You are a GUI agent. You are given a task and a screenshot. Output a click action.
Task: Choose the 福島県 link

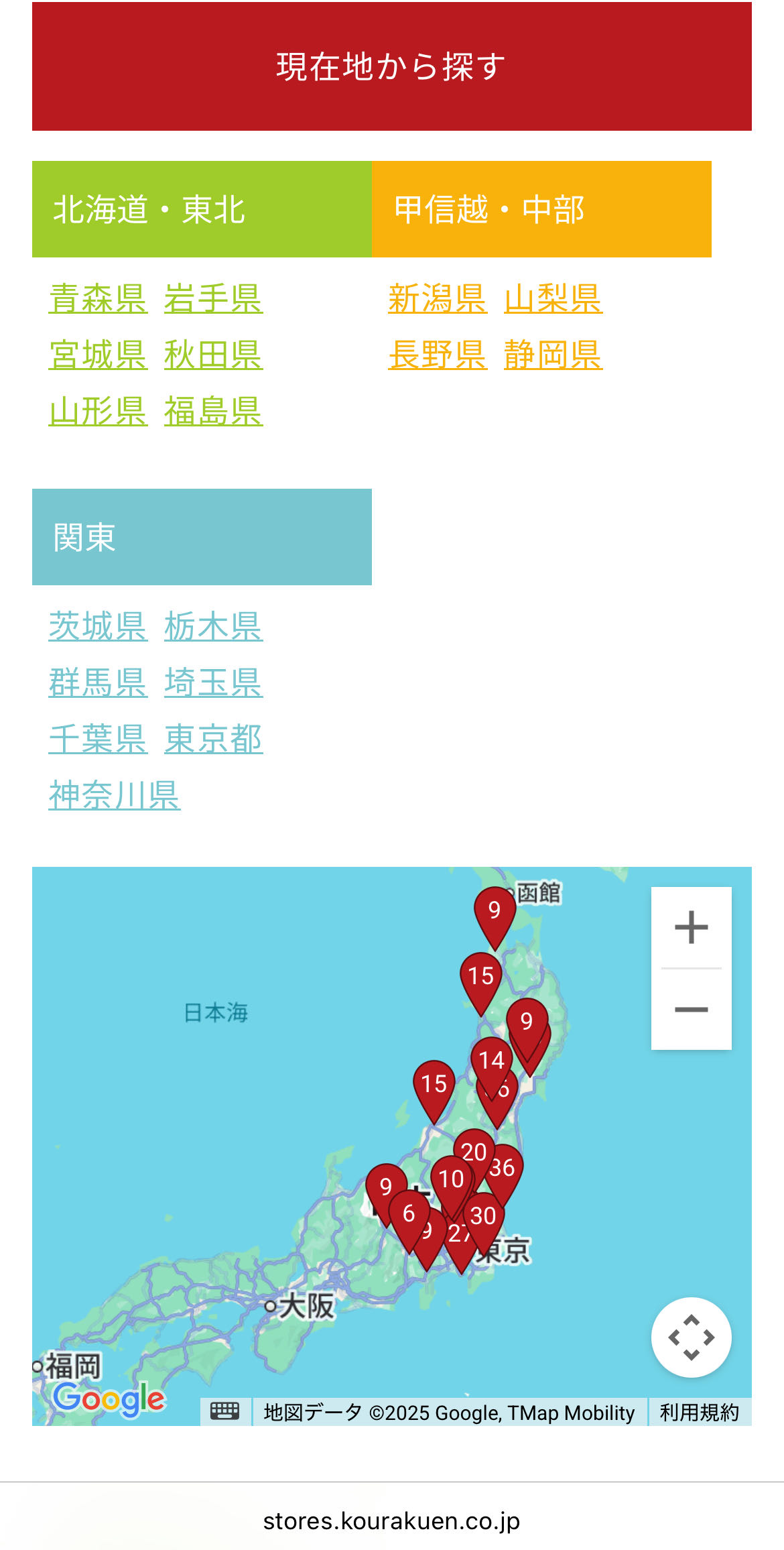(x=213, y=411)
